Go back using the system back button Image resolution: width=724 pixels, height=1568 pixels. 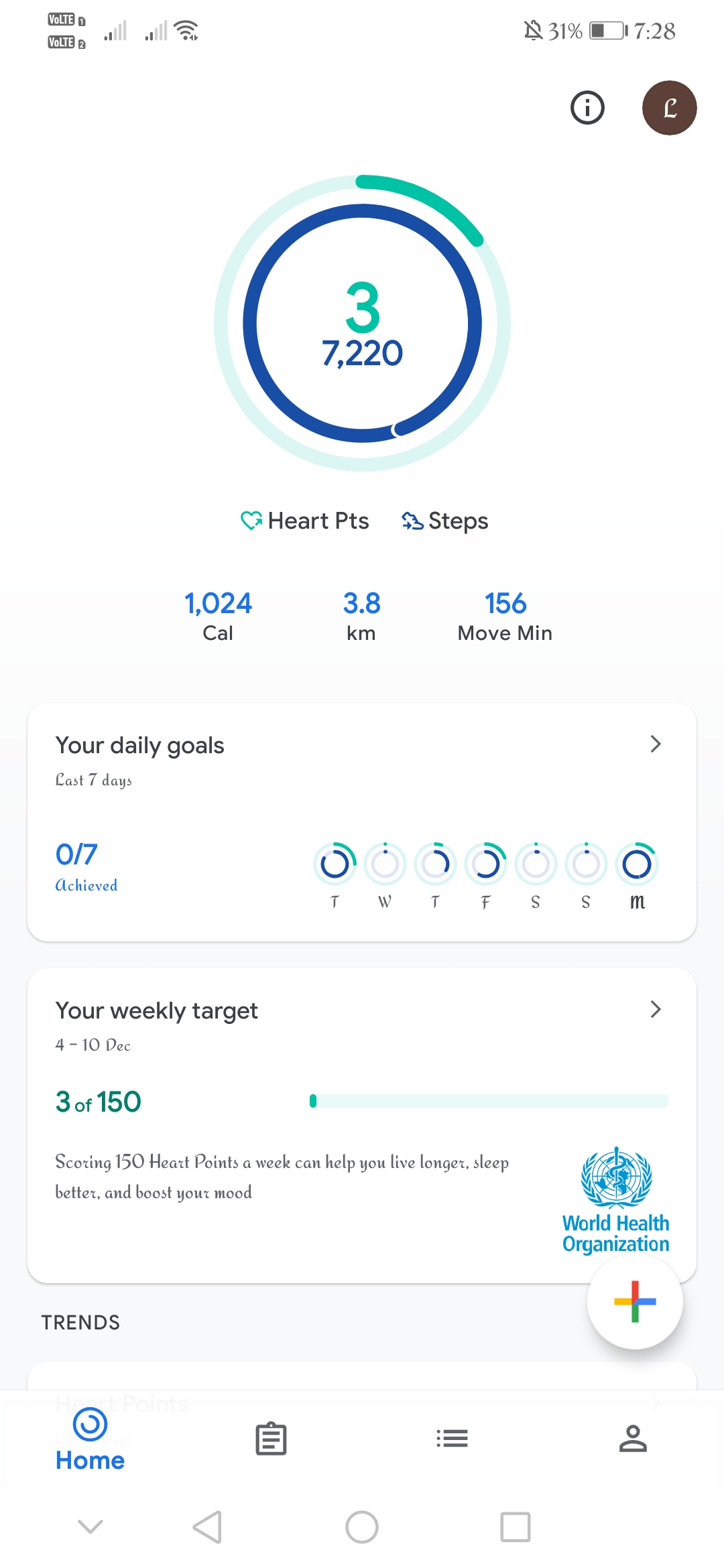pos(207,1527)
